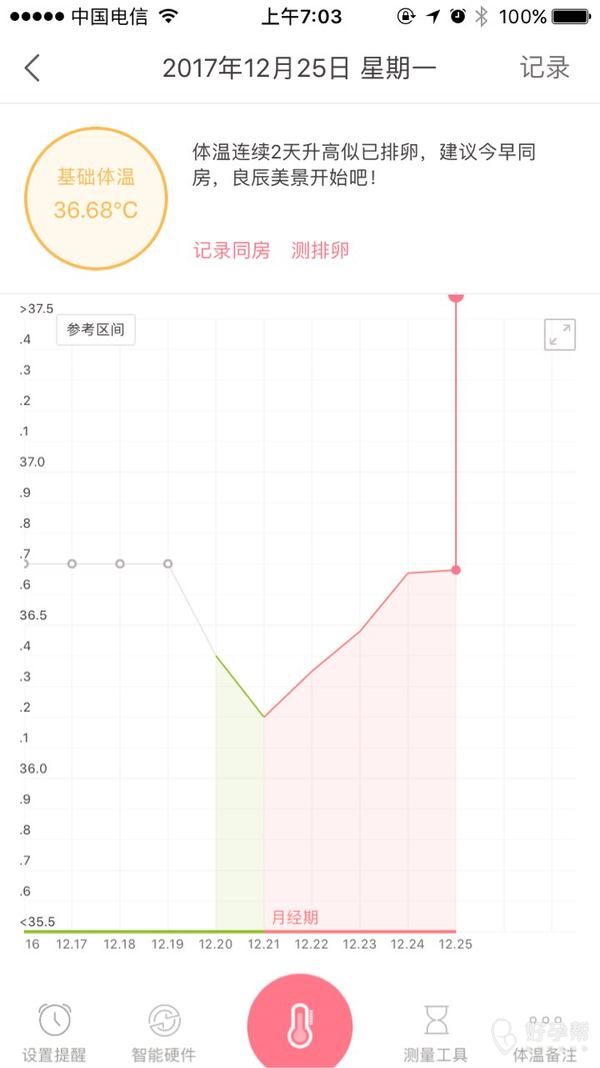
Task: Select the 12.25 temperature point on chart
Action: tap(456, 570)
